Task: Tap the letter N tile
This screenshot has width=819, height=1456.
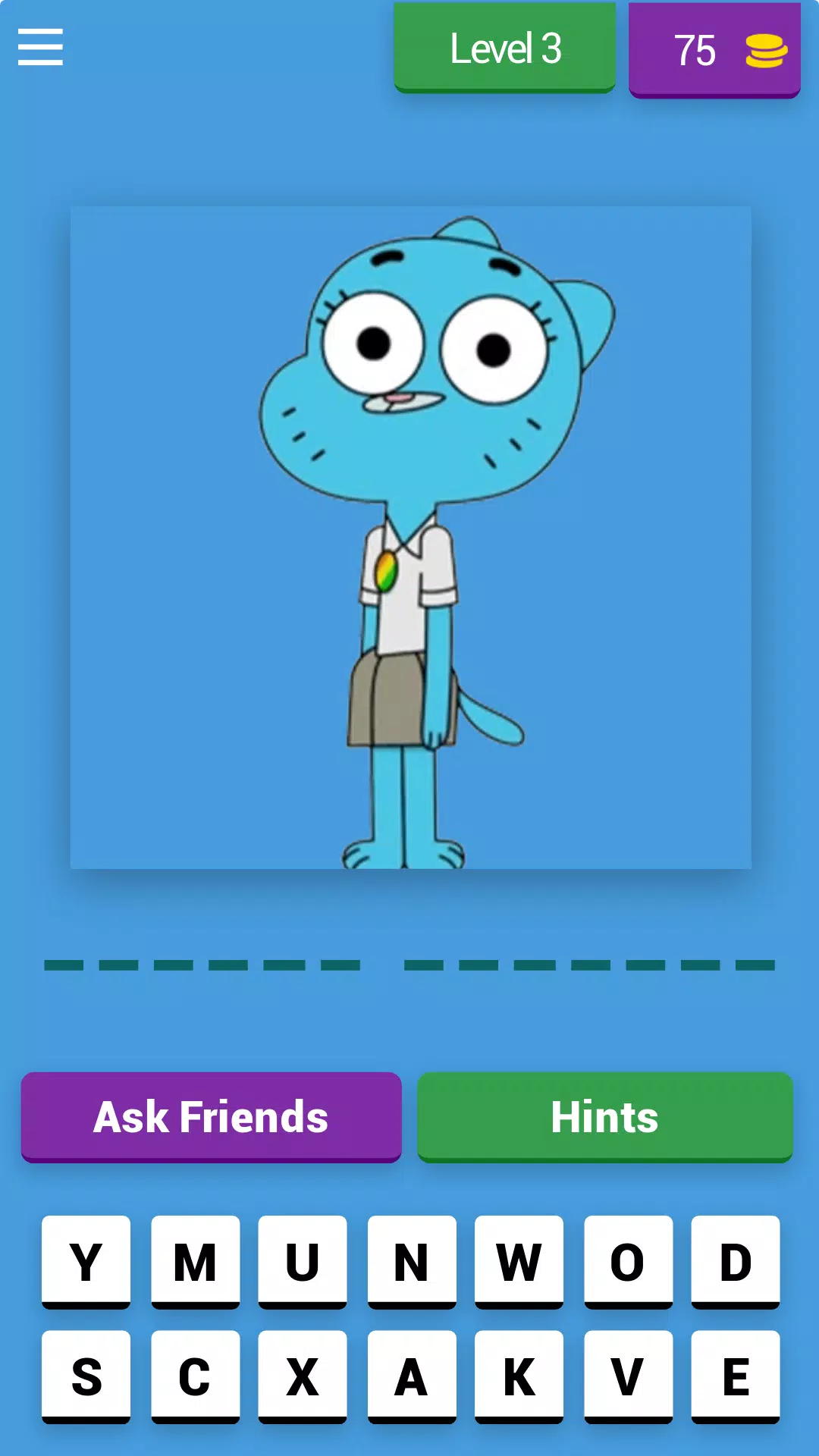Action: (412, 1262)
